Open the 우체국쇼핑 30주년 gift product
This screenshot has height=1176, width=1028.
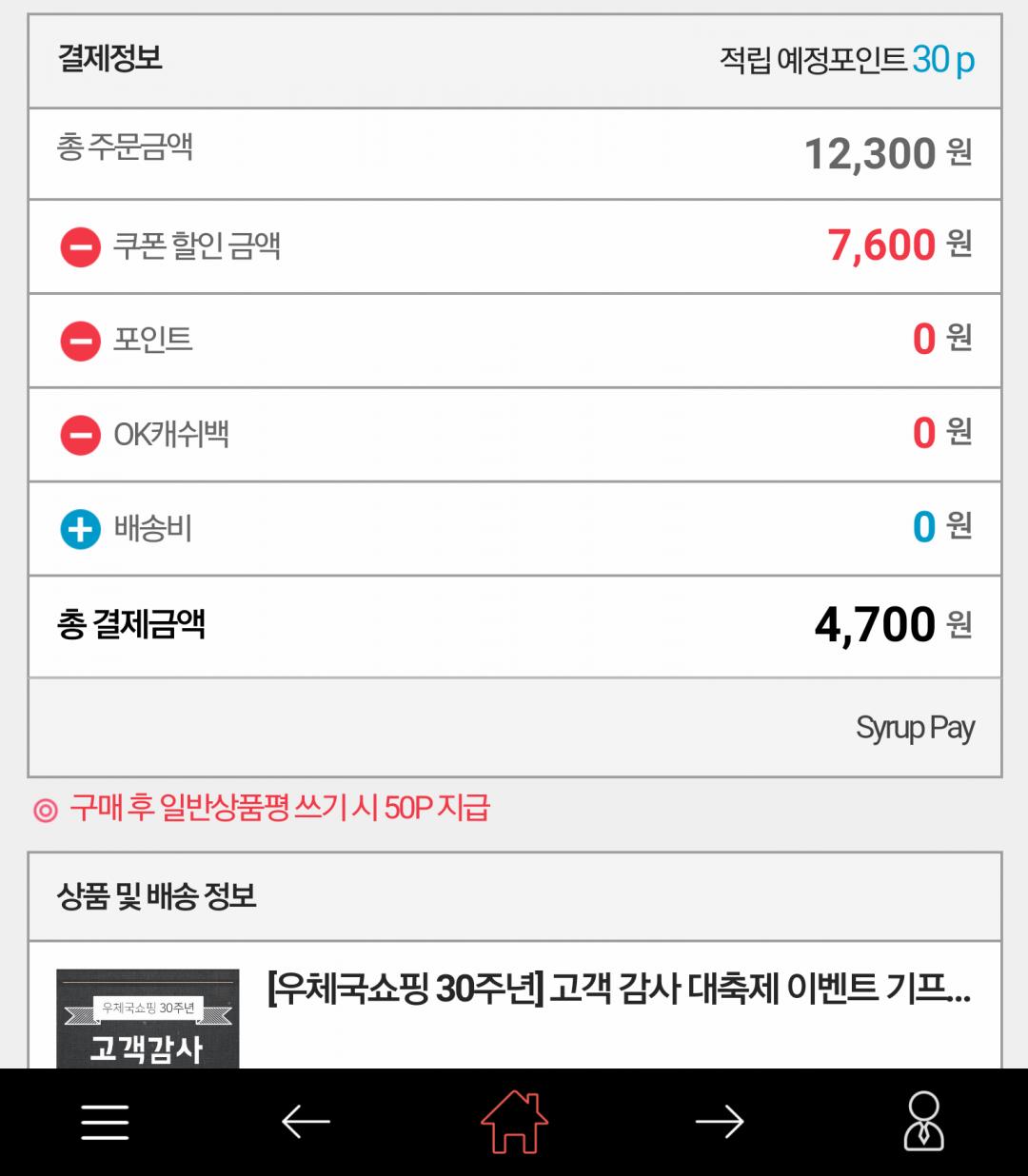[x=619, y=990]
